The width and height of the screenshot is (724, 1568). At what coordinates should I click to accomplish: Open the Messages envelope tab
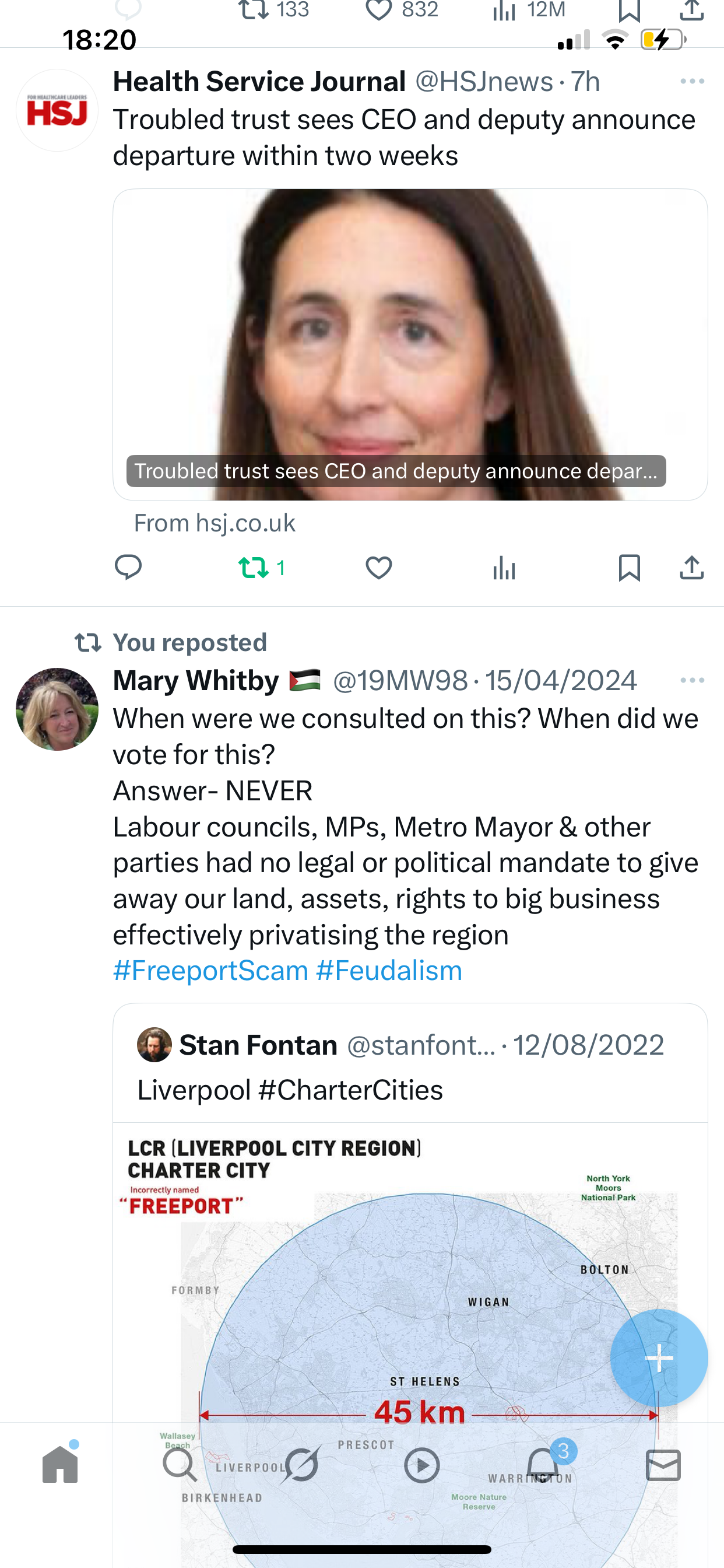663,1465
